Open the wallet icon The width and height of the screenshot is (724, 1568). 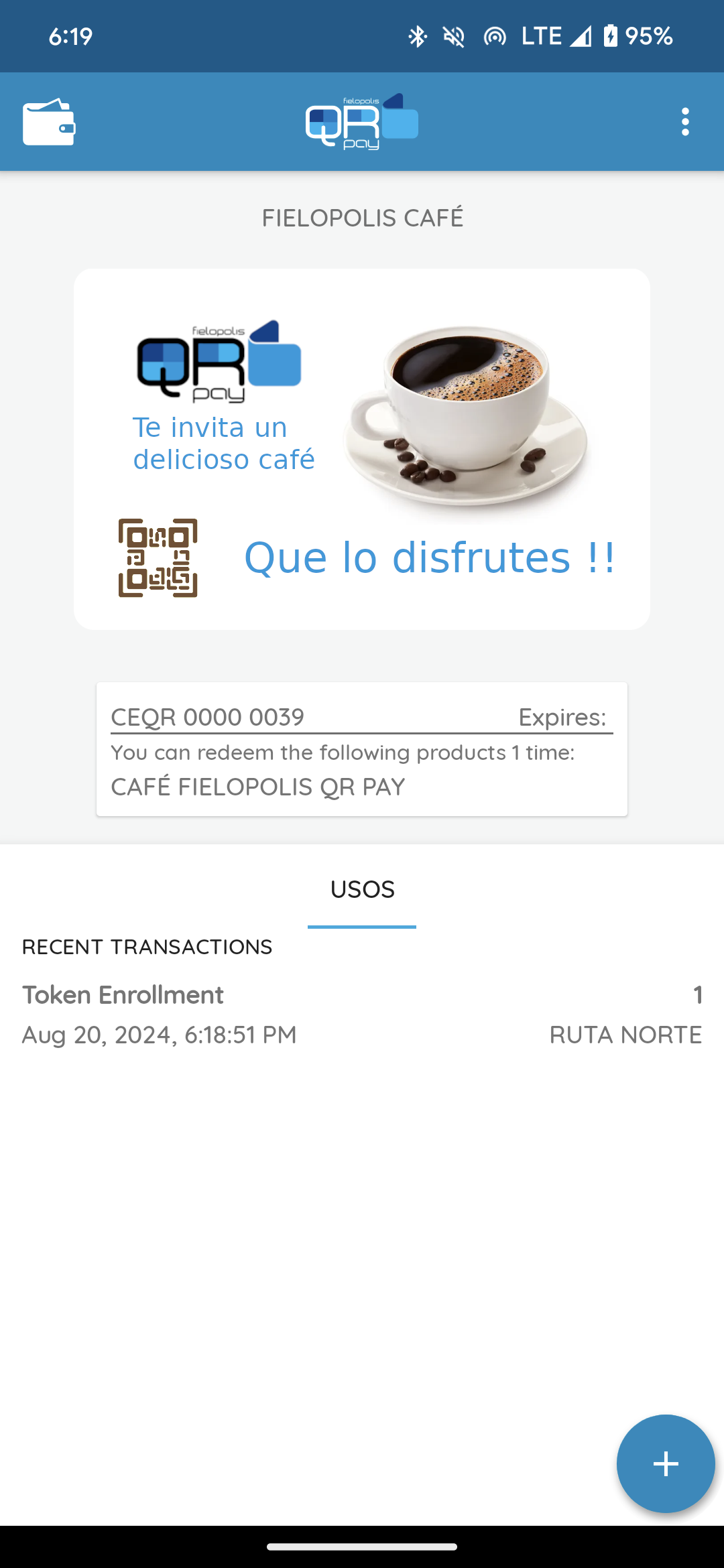(x=49, y=122)
